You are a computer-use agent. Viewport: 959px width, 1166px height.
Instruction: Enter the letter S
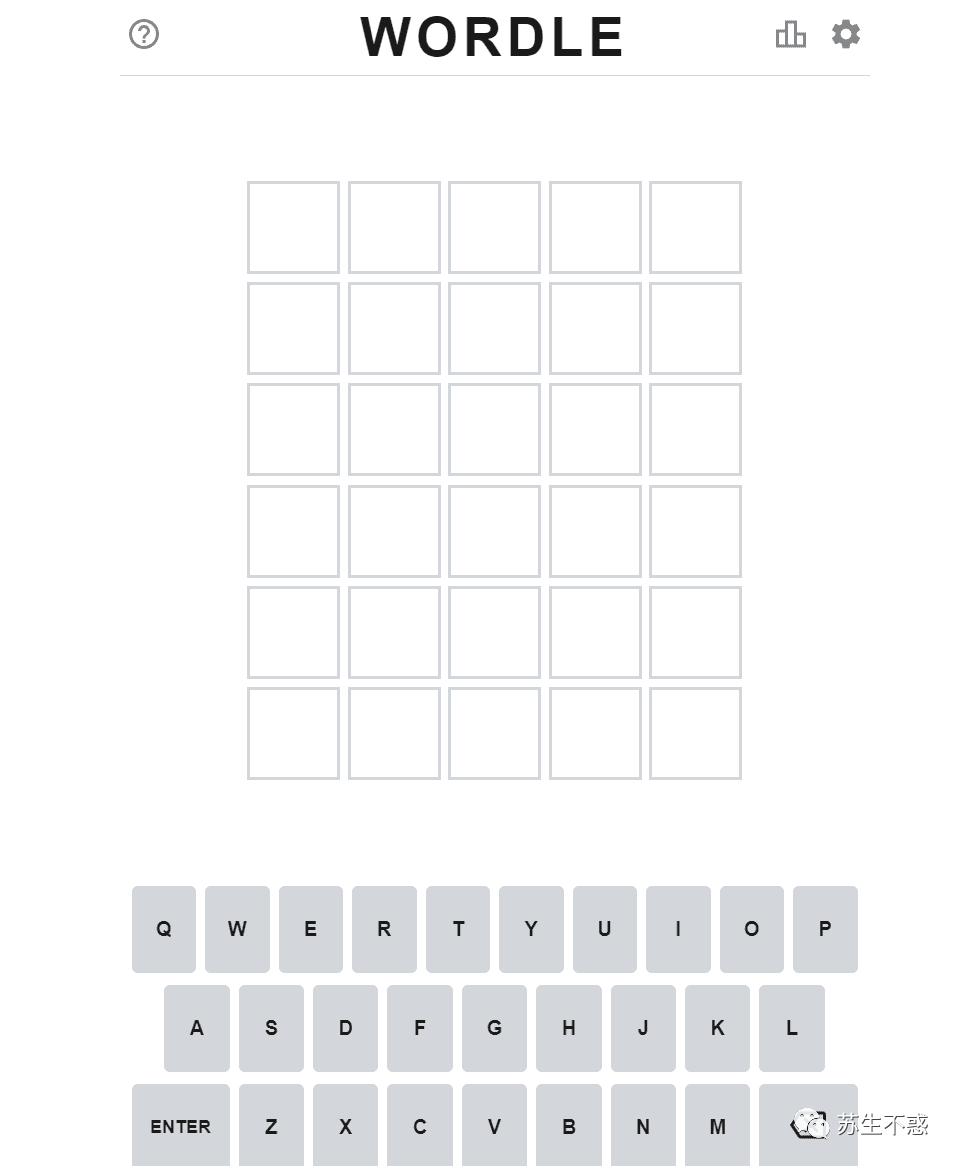pos(271,1028)
